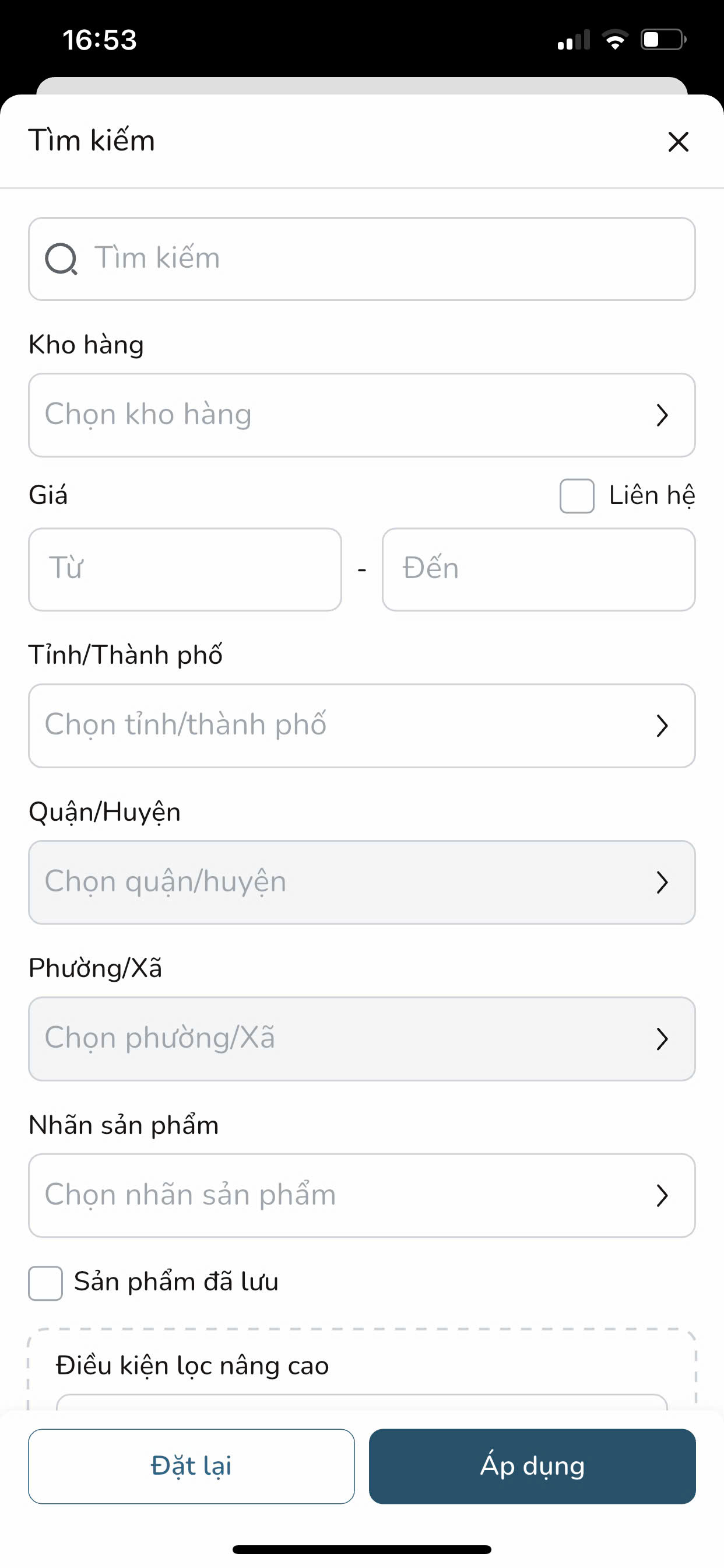
Task: Select a label via Chọn nhãn sản phẩm
Action: coord(361,1195)
